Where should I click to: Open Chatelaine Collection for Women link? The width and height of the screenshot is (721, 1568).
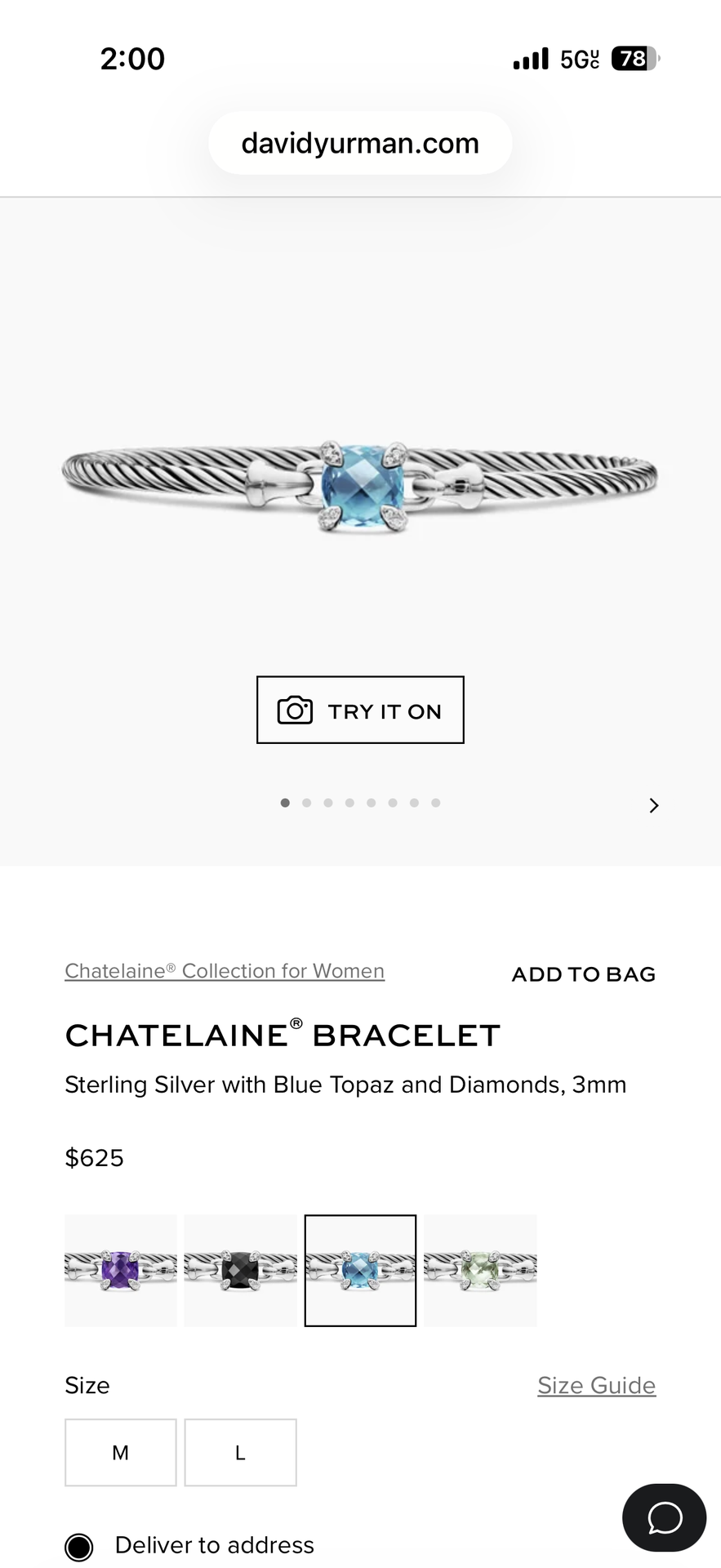(225, 971)
